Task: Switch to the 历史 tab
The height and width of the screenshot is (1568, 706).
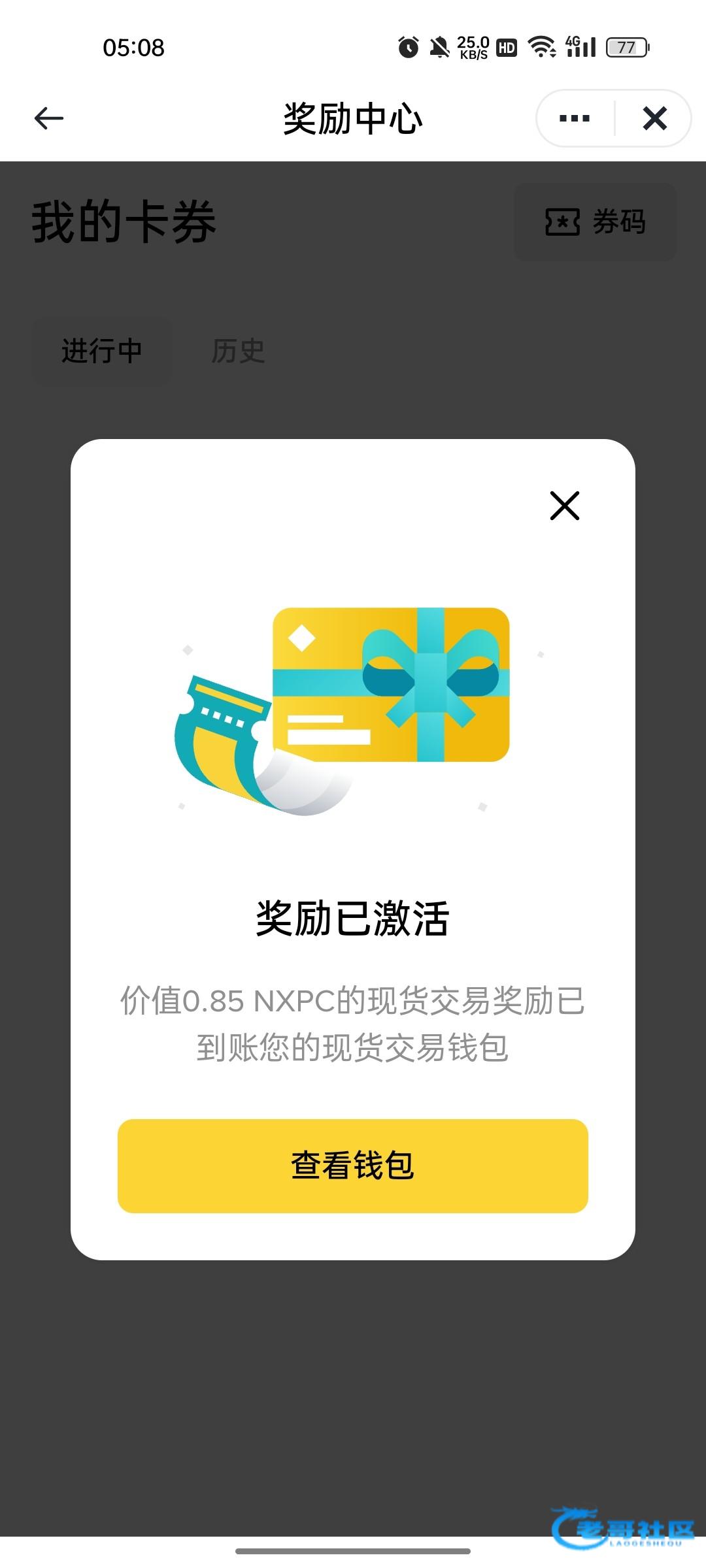Action: pos(238,351)
